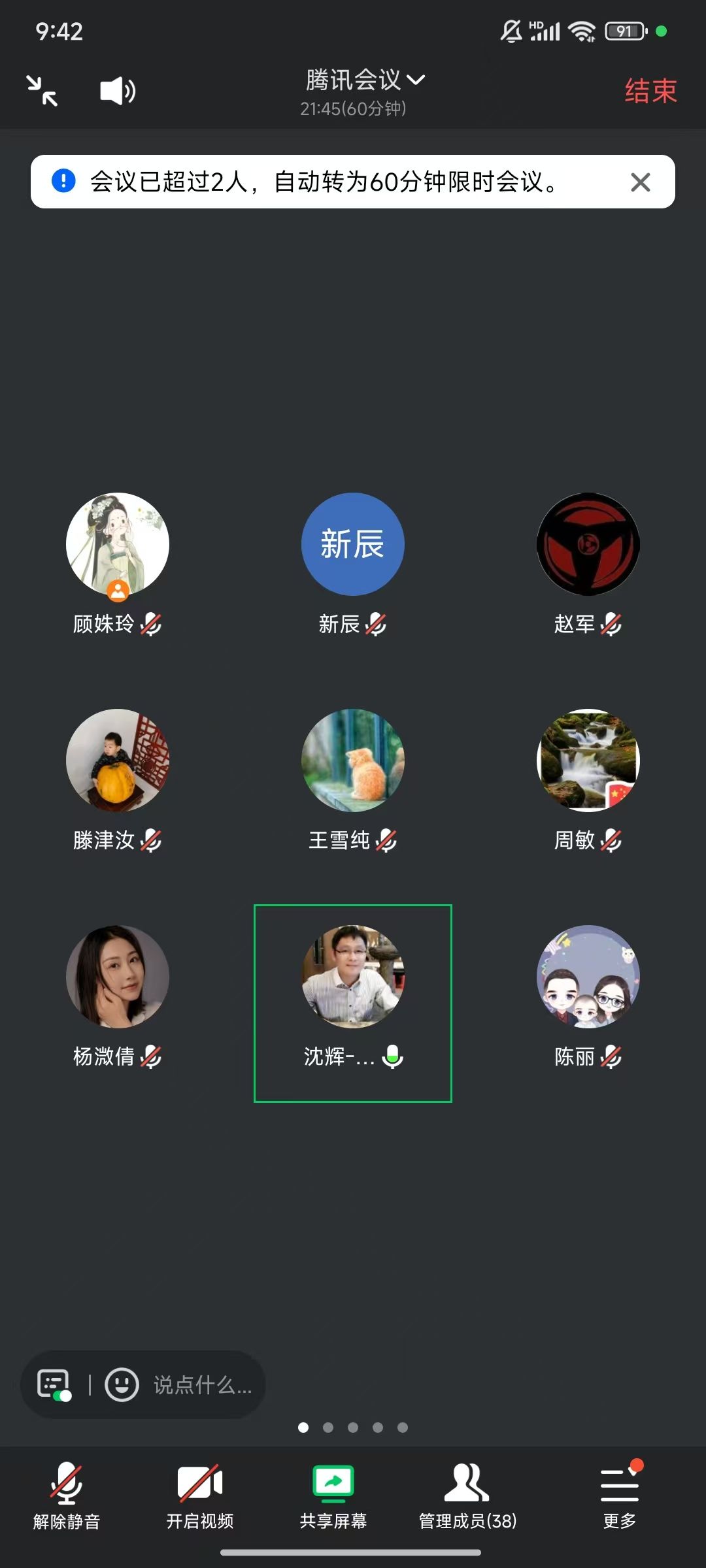The height and width of the screenshot is (1568, 706).
Task: Minimize the meeting window
Action: tap(42, 90)
